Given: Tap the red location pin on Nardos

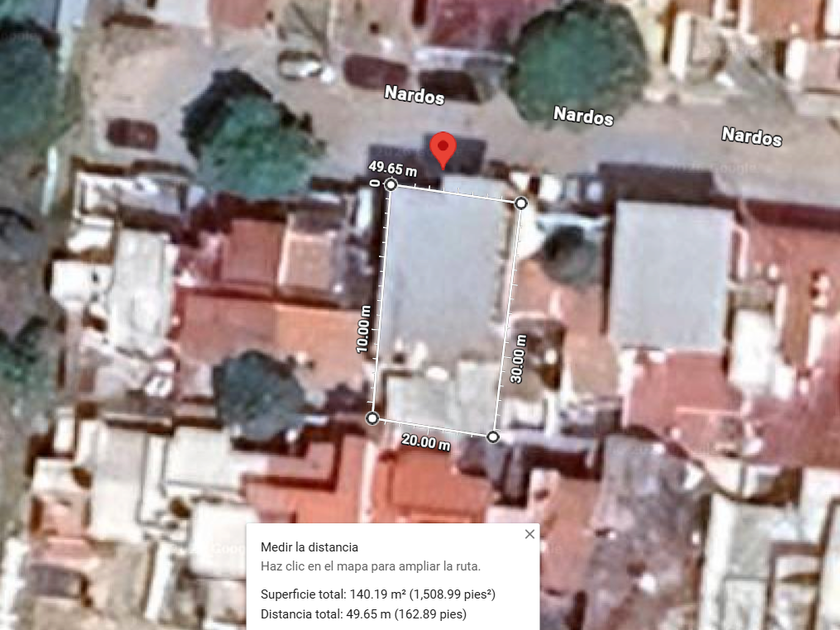Looking at the screenshot, I should [x=443, y=150].
